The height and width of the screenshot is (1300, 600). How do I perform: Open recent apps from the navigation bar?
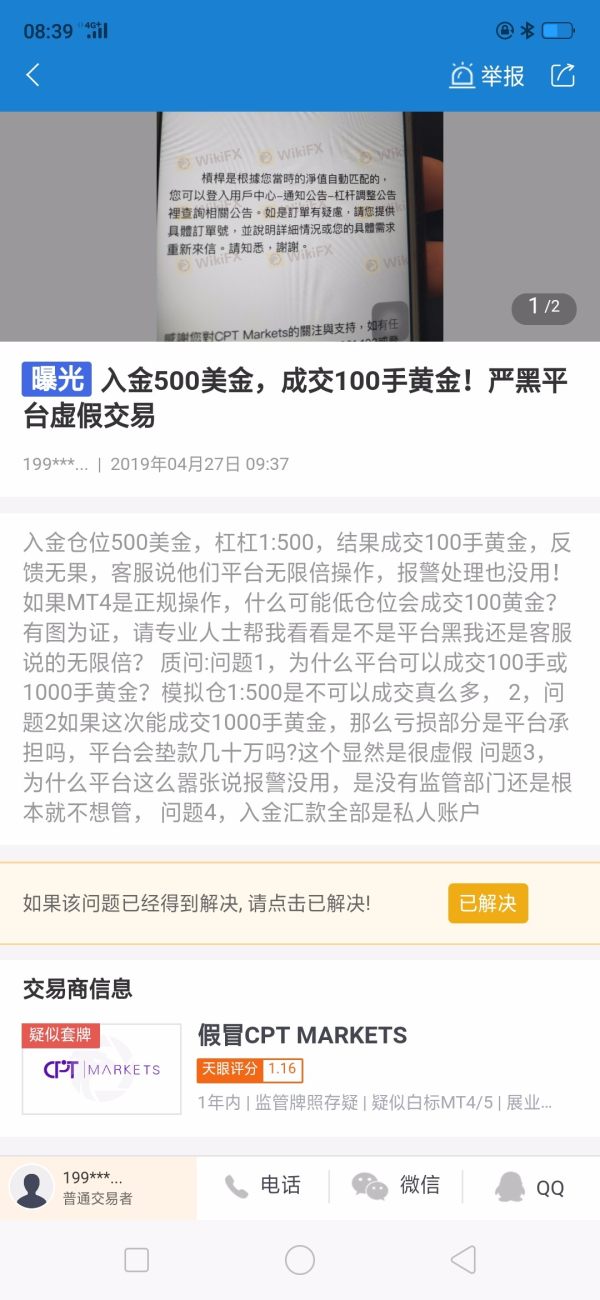(x=137, y=1260)
